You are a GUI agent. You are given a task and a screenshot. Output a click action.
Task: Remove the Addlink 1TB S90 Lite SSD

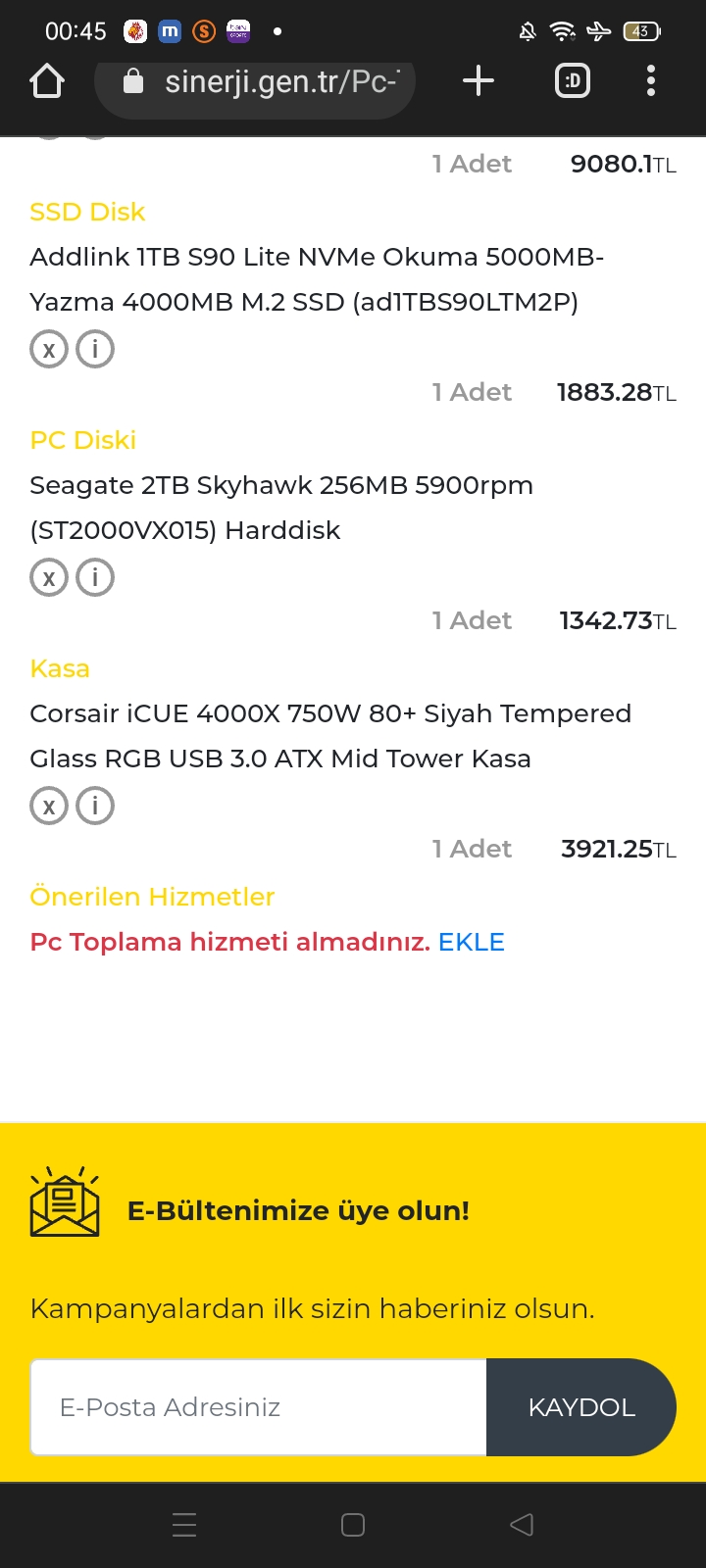(x=49, y=349)
